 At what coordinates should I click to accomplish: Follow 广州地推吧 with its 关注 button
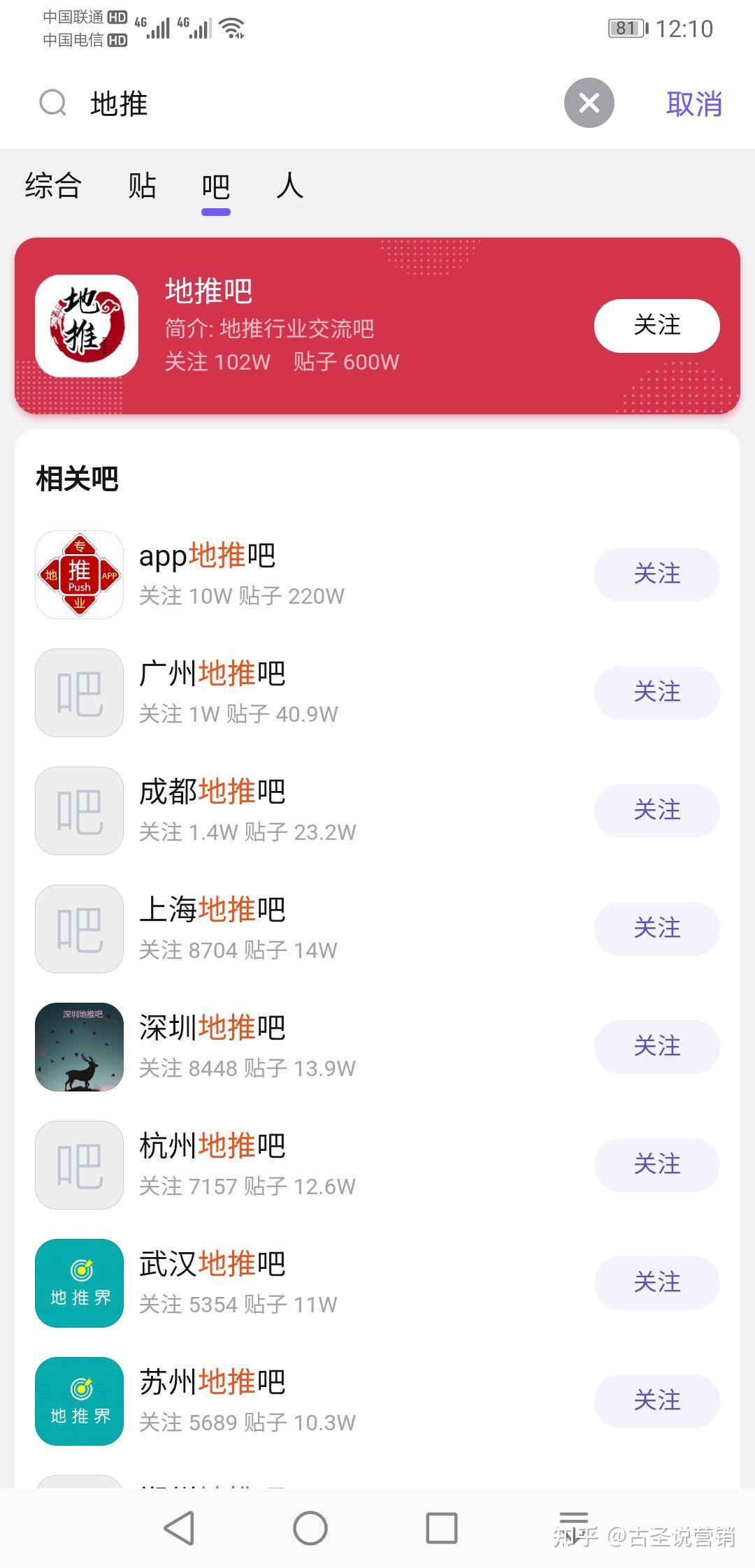656,692
